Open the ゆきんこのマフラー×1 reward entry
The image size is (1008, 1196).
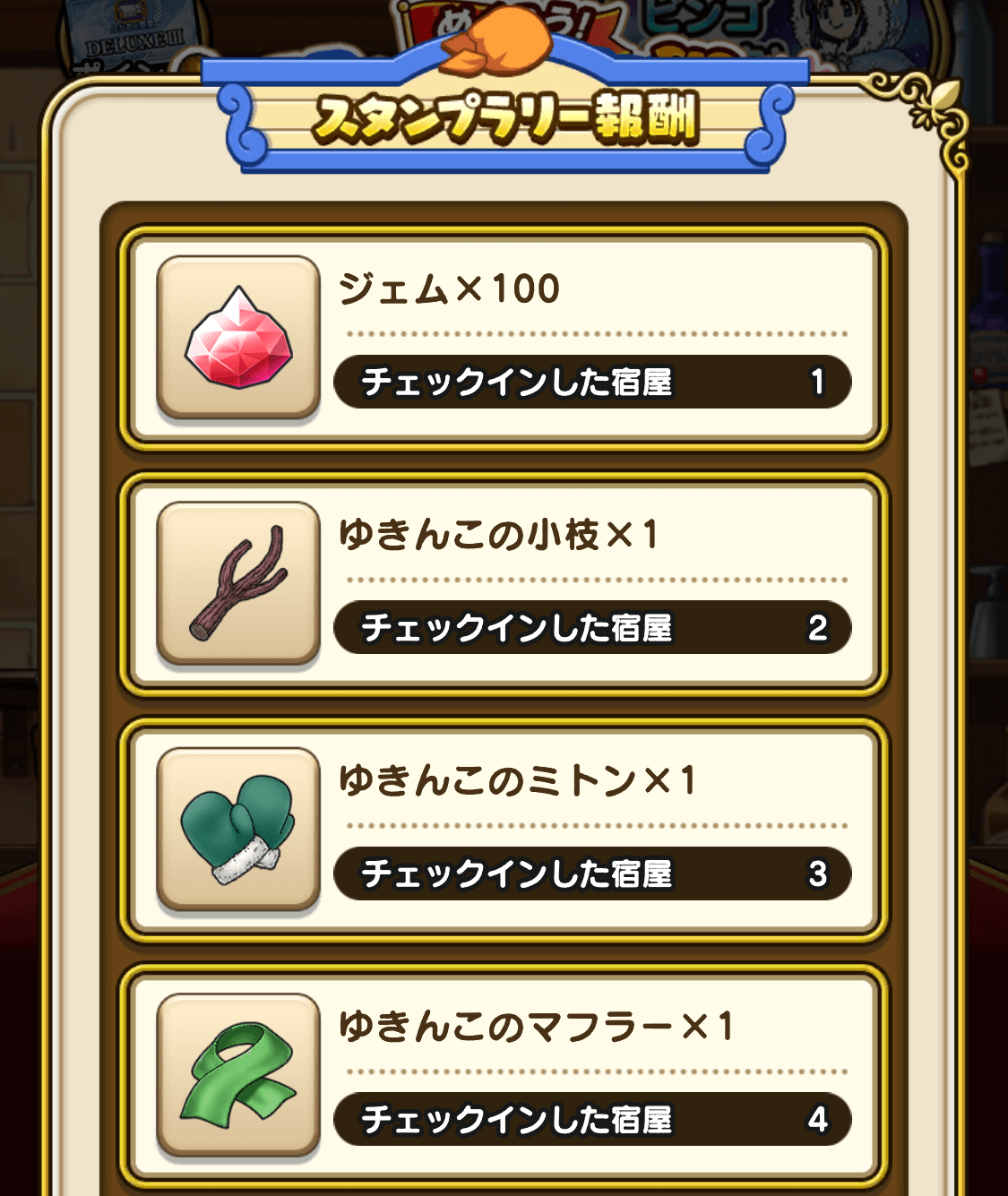pos(502,1080)
